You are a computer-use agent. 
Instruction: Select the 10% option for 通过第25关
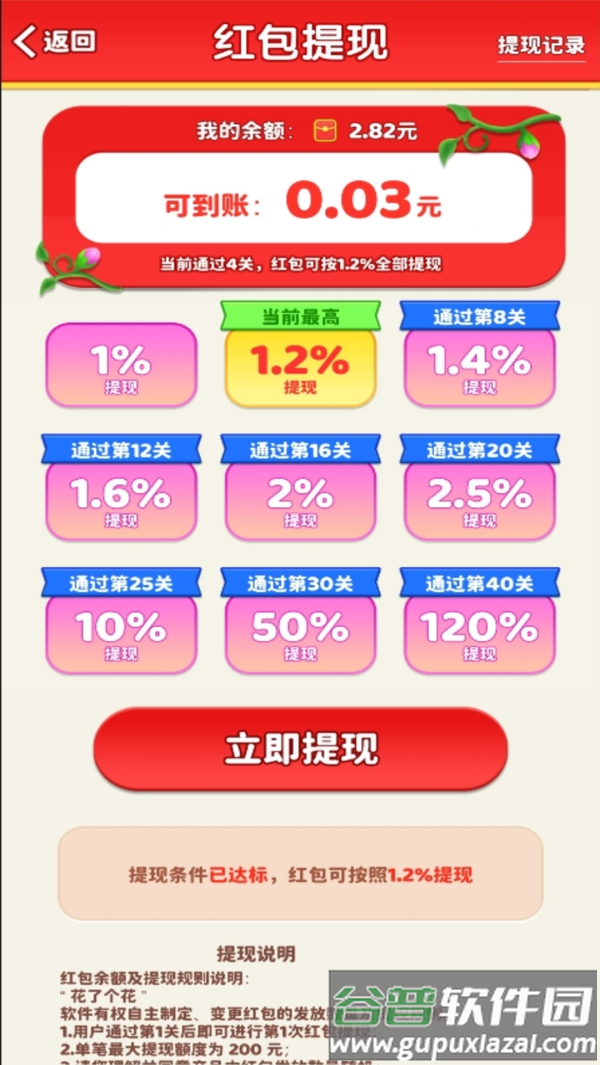tap(121, 634)
